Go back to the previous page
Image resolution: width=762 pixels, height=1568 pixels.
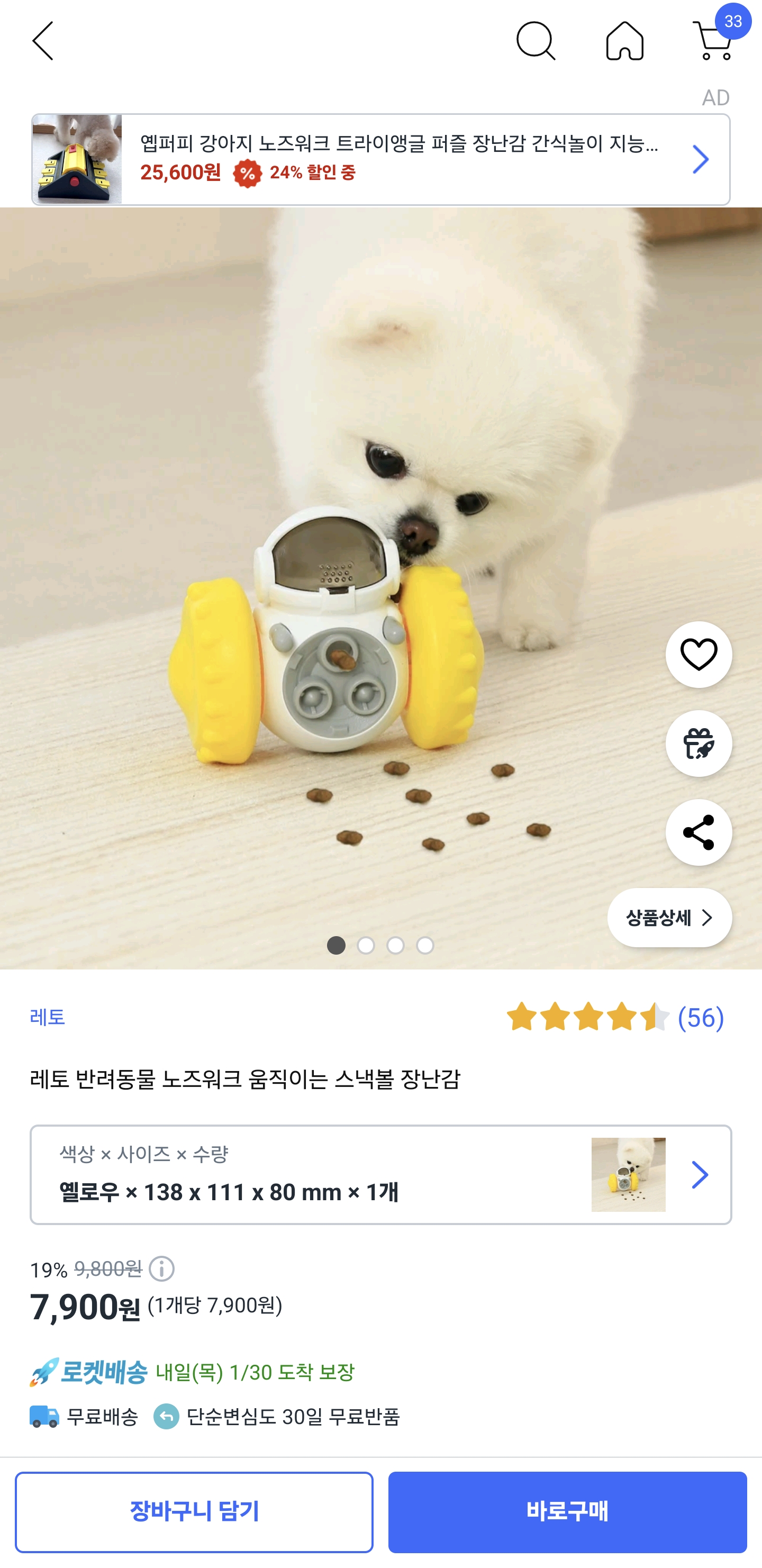[43, 41]
